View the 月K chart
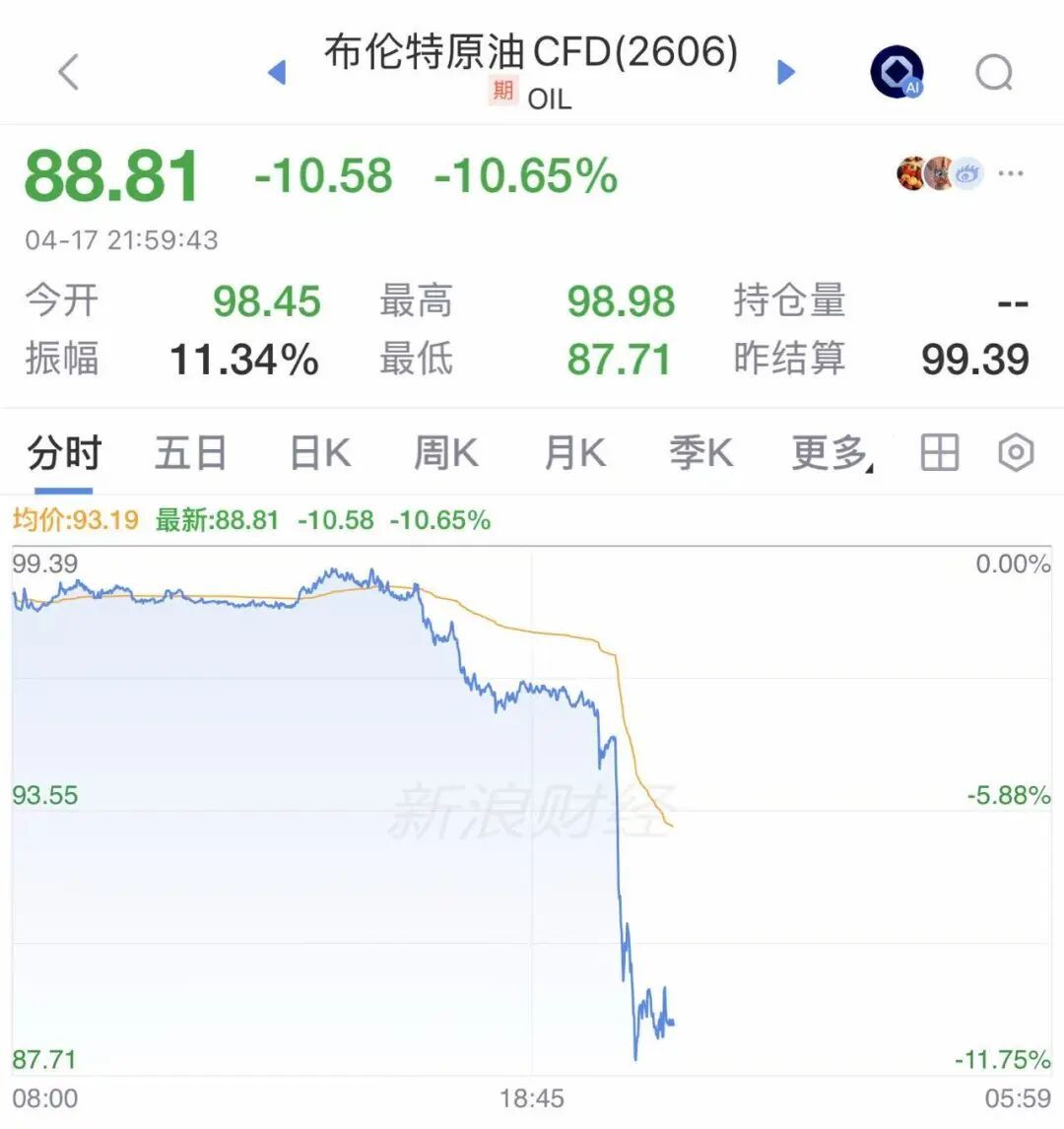Image resolution: width=1064 pixels, height=1129 pixels. 574,453
